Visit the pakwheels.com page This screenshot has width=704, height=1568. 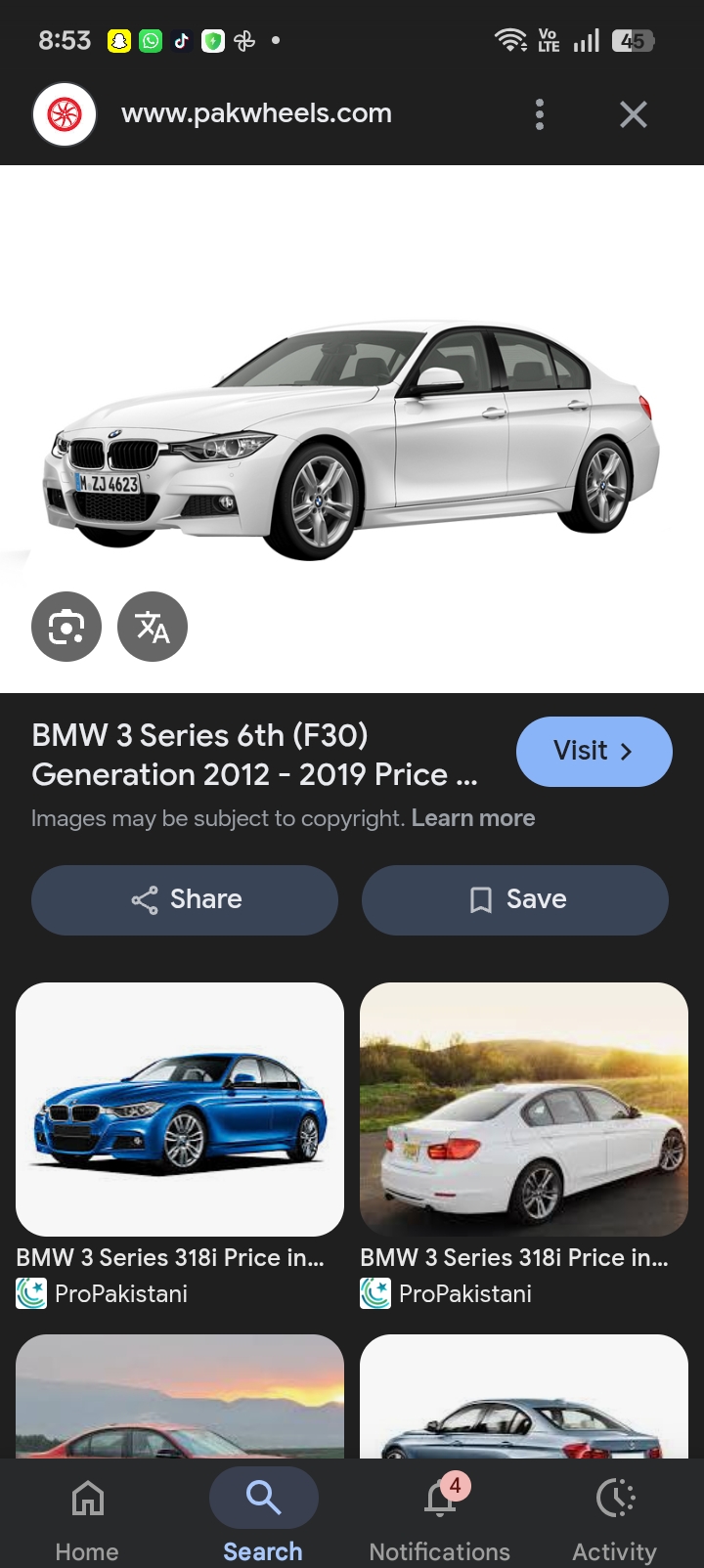pos(594,751)
